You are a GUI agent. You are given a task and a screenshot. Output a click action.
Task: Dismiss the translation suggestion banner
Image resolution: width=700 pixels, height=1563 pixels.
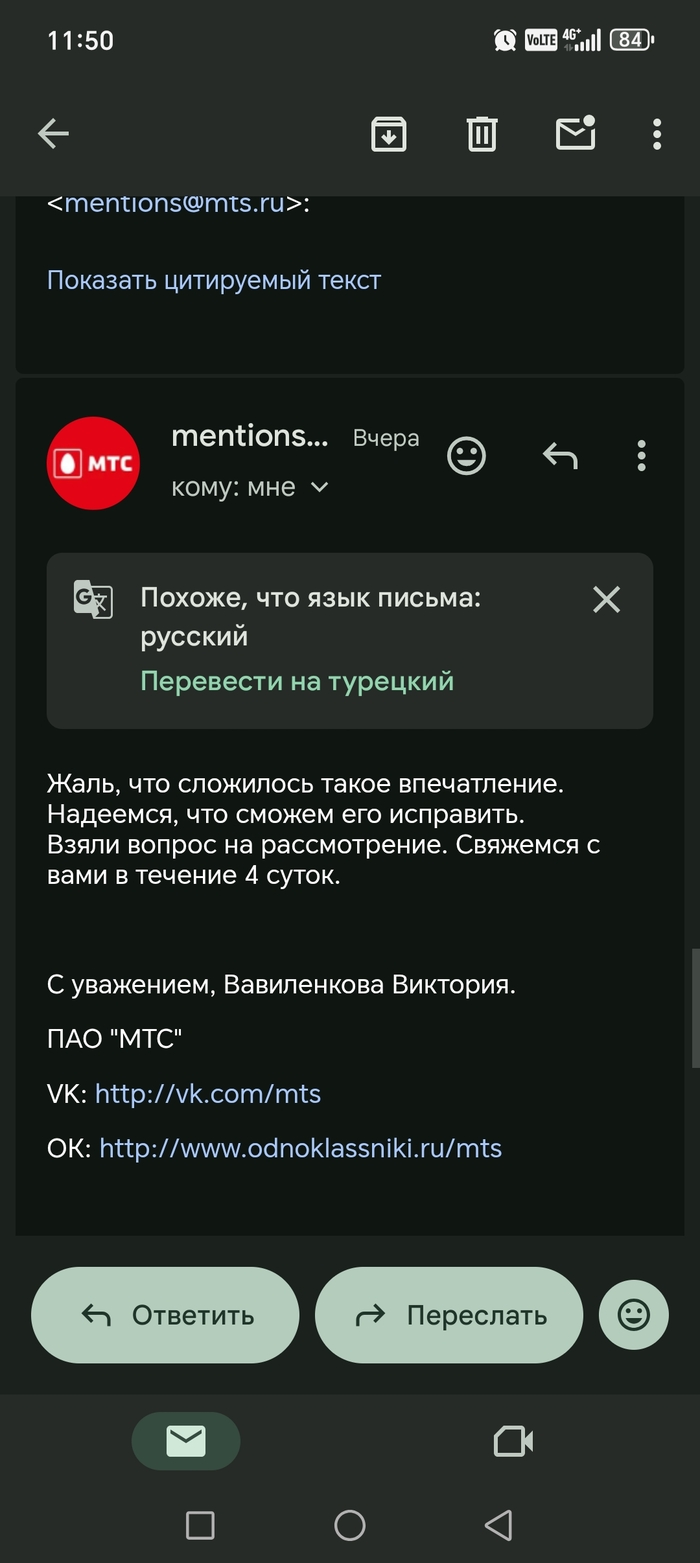click(x=607, y=600)
